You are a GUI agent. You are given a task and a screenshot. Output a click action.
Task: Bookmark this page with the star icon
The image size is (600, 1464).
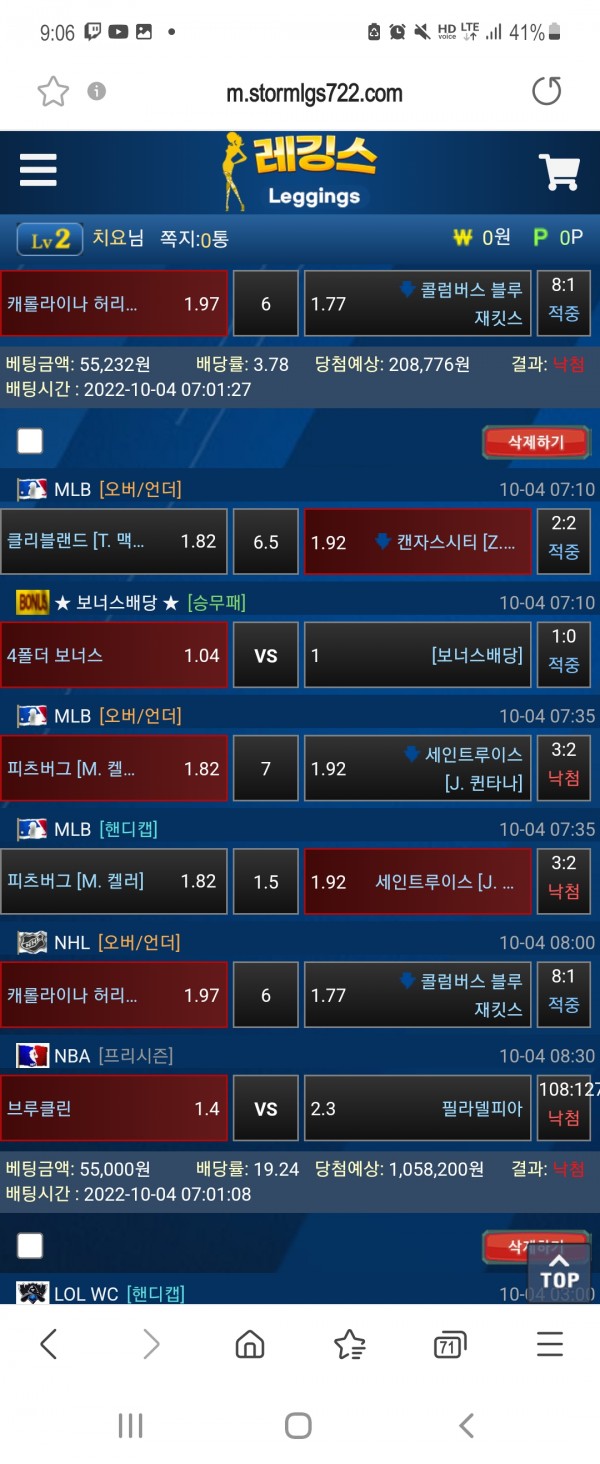(52, 93)
